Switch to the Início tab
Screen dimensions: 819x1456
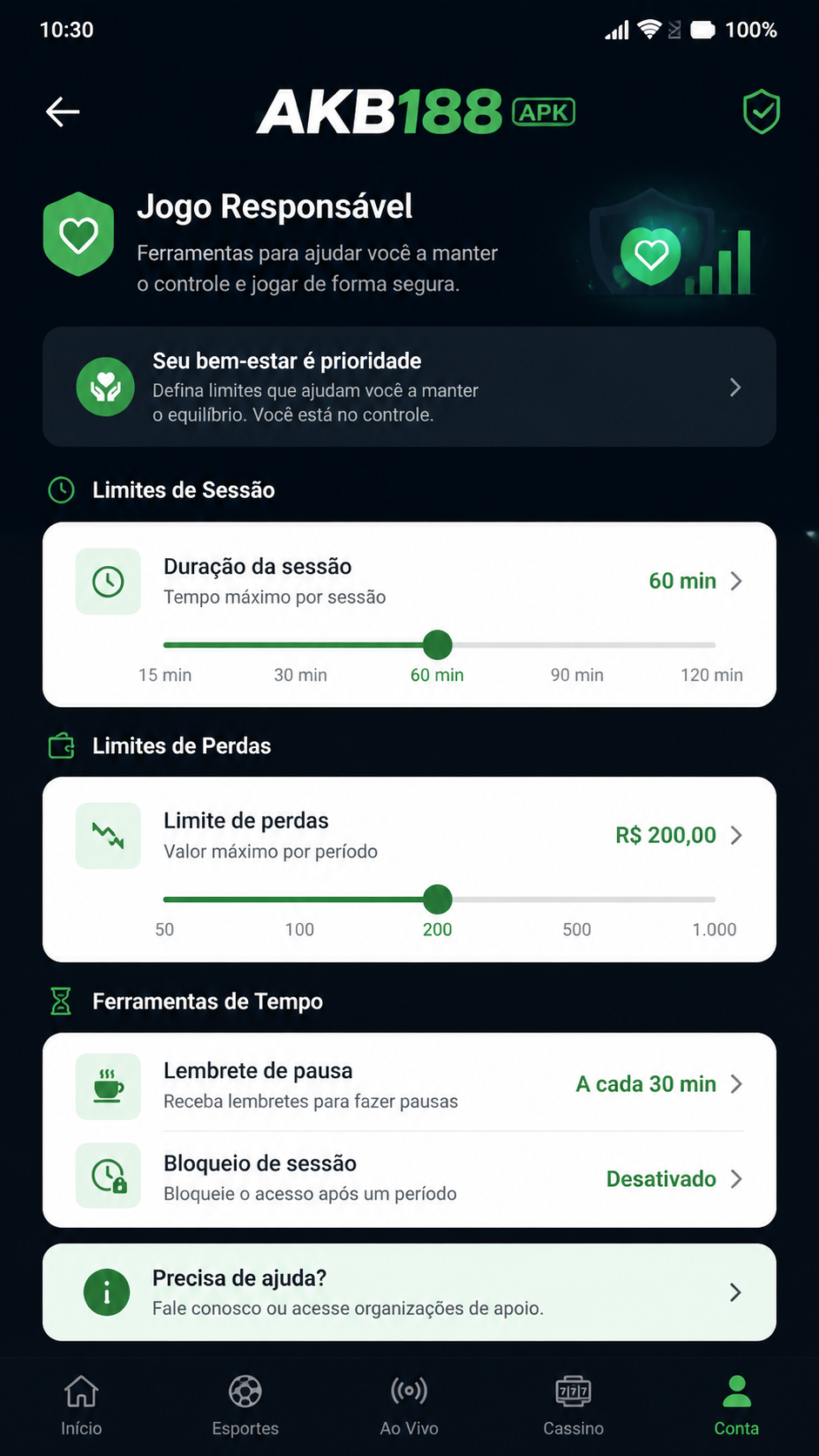click(x=82, y=1405)
